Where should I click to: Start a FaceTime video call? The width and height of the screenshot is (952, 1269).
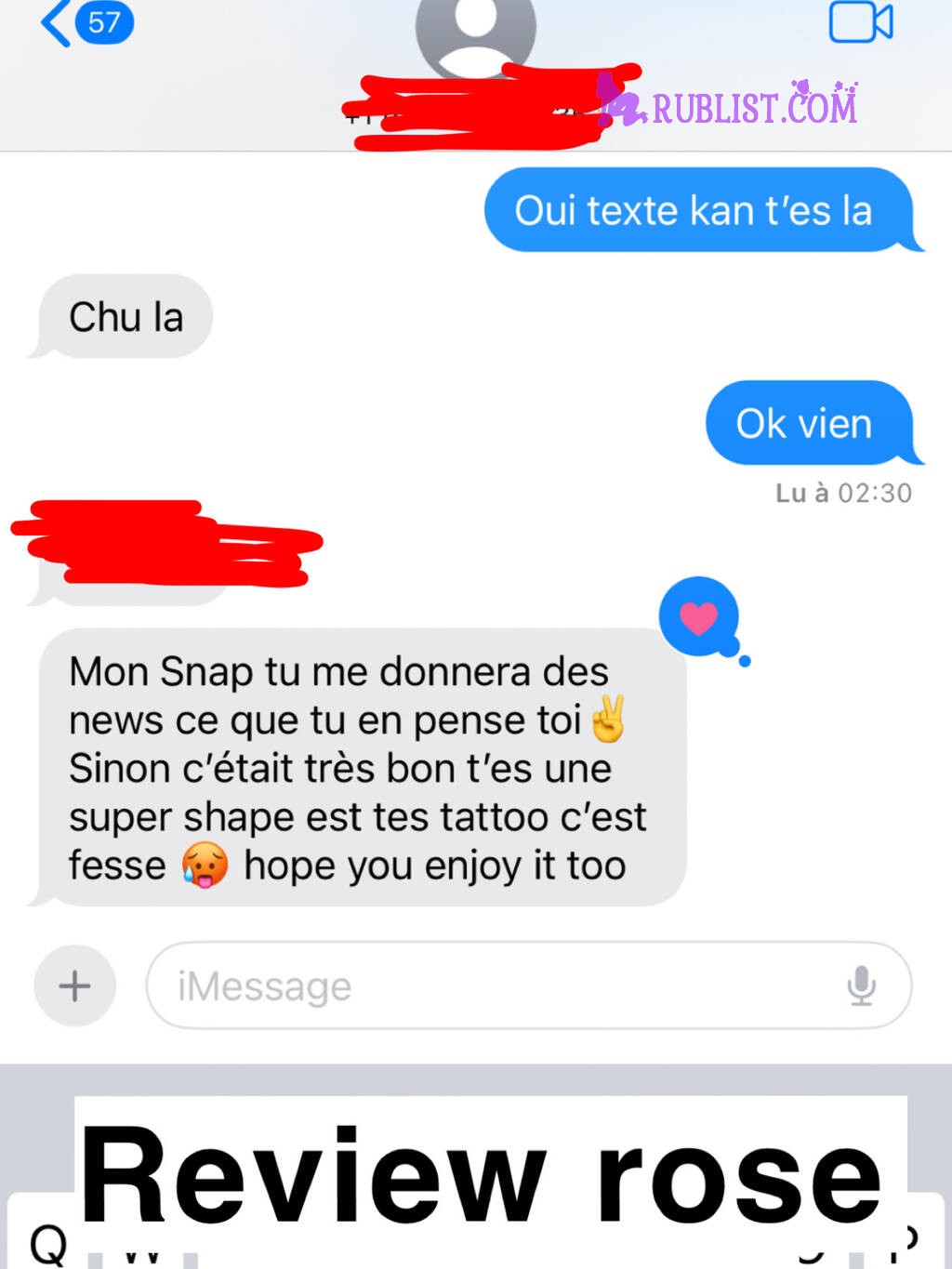tap(860, 22)
